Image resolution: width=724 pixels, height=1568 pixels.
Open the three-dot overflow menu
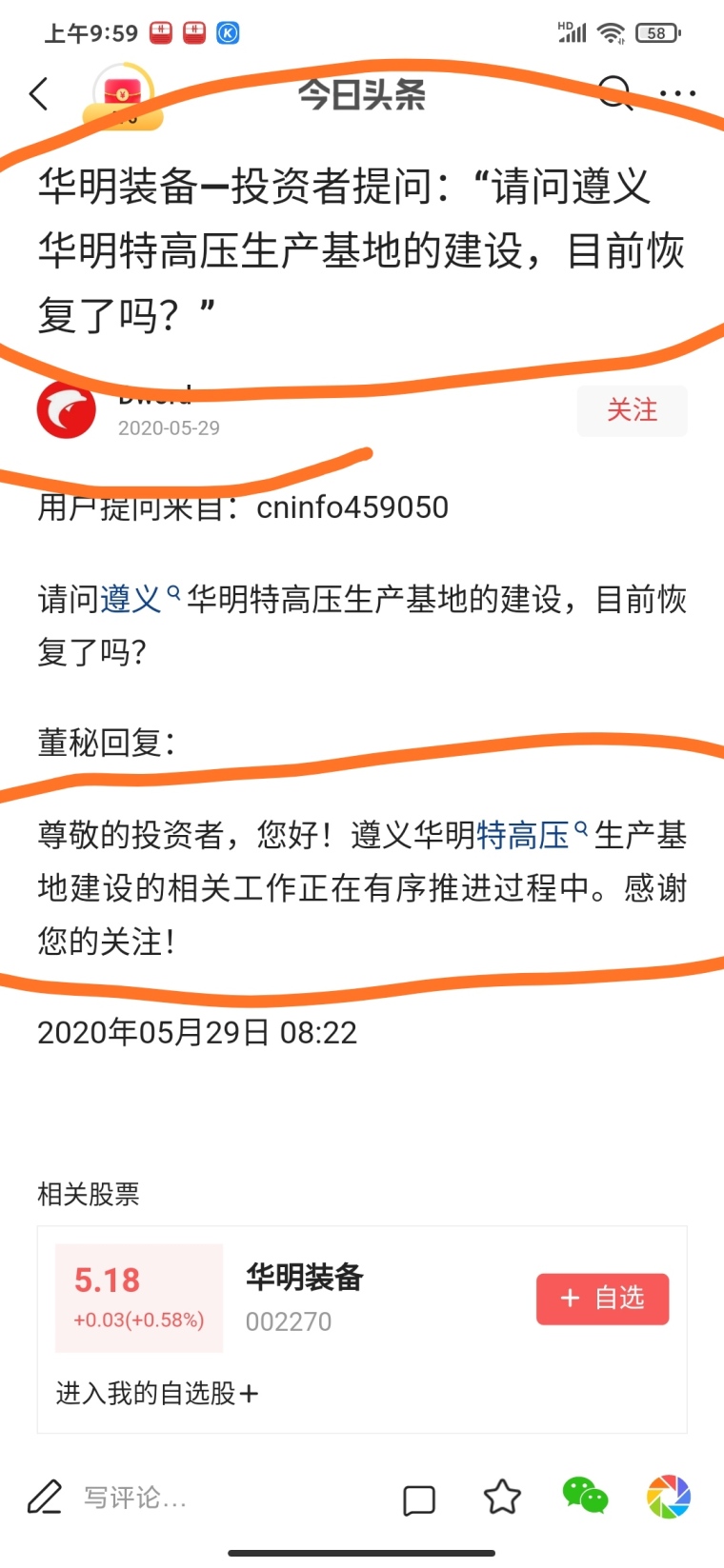[677, 93]
